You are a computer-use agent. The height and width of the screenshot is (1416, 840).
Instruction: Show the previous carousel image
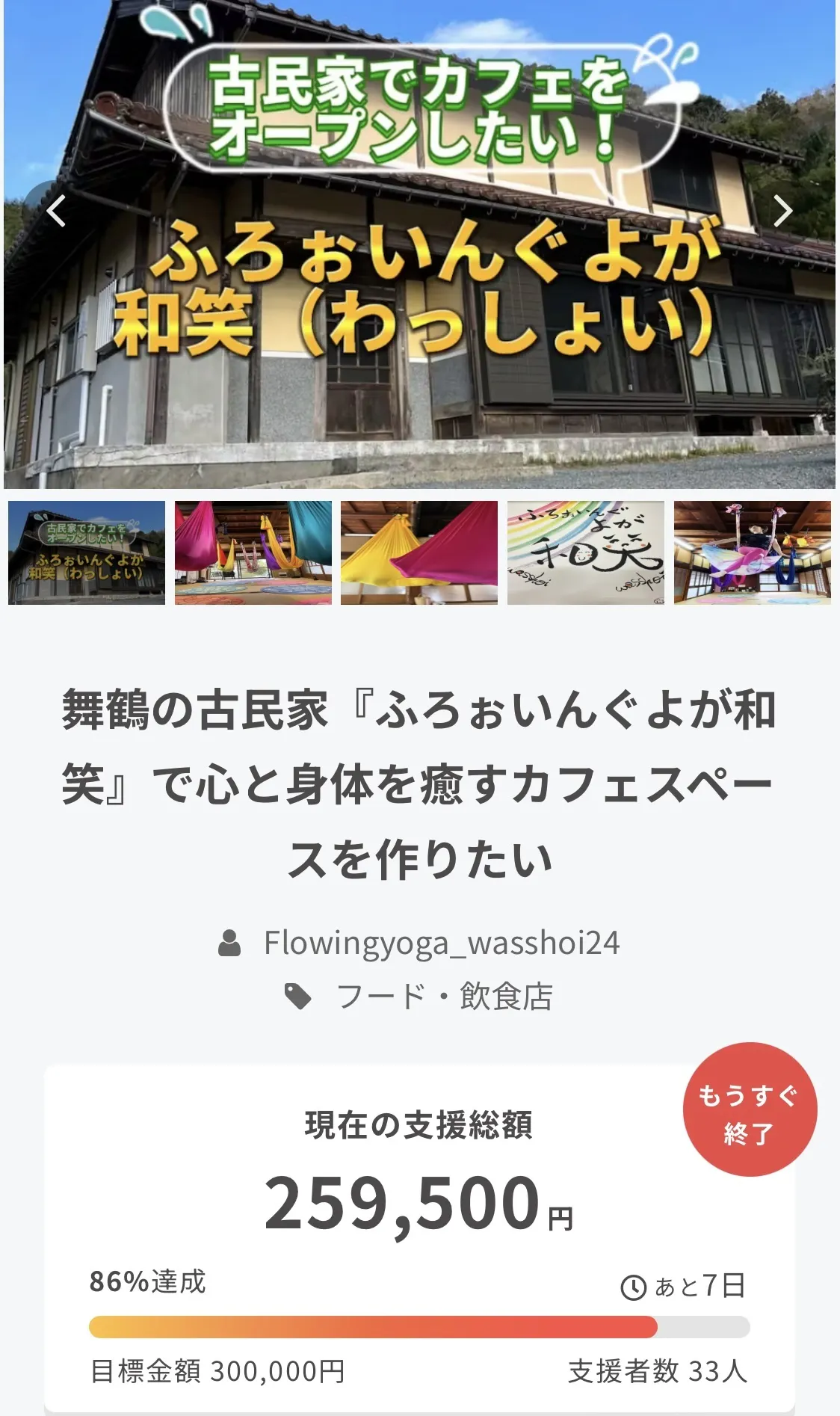point(56,211)
